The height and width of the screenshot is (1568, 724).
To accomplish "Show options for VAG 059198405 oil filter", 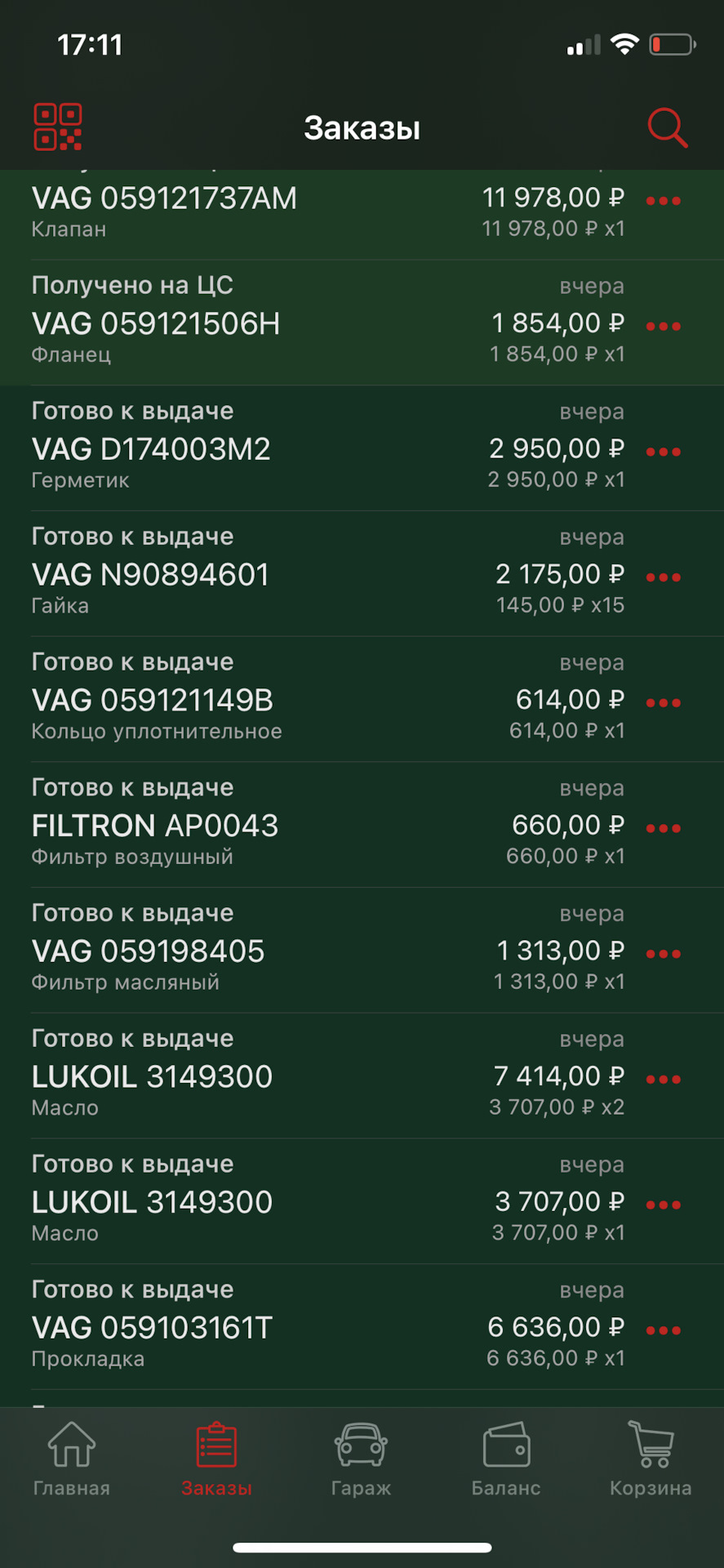I will 664,954.
